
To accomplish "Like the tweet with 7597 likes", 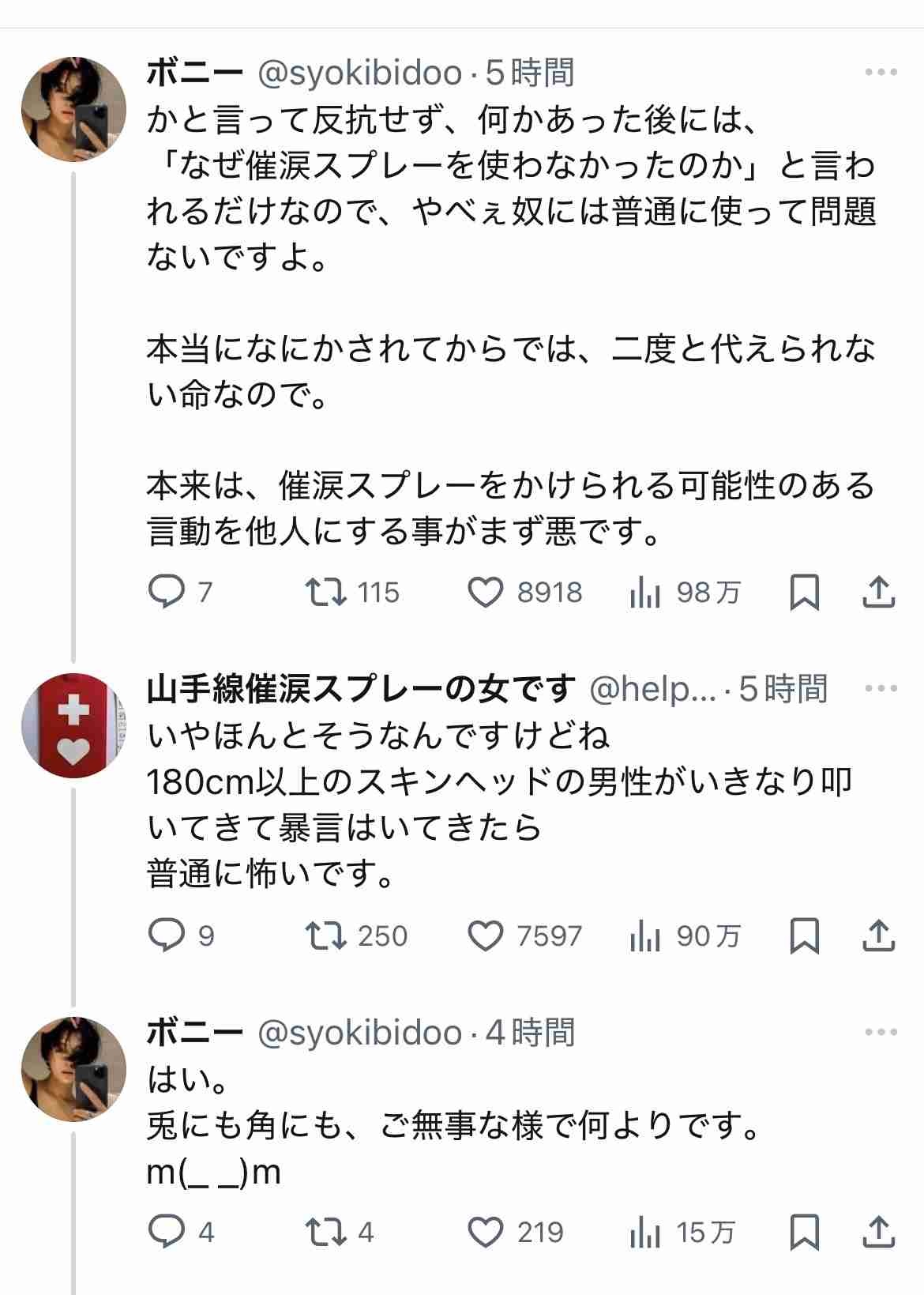I will [x=486, y=935].
